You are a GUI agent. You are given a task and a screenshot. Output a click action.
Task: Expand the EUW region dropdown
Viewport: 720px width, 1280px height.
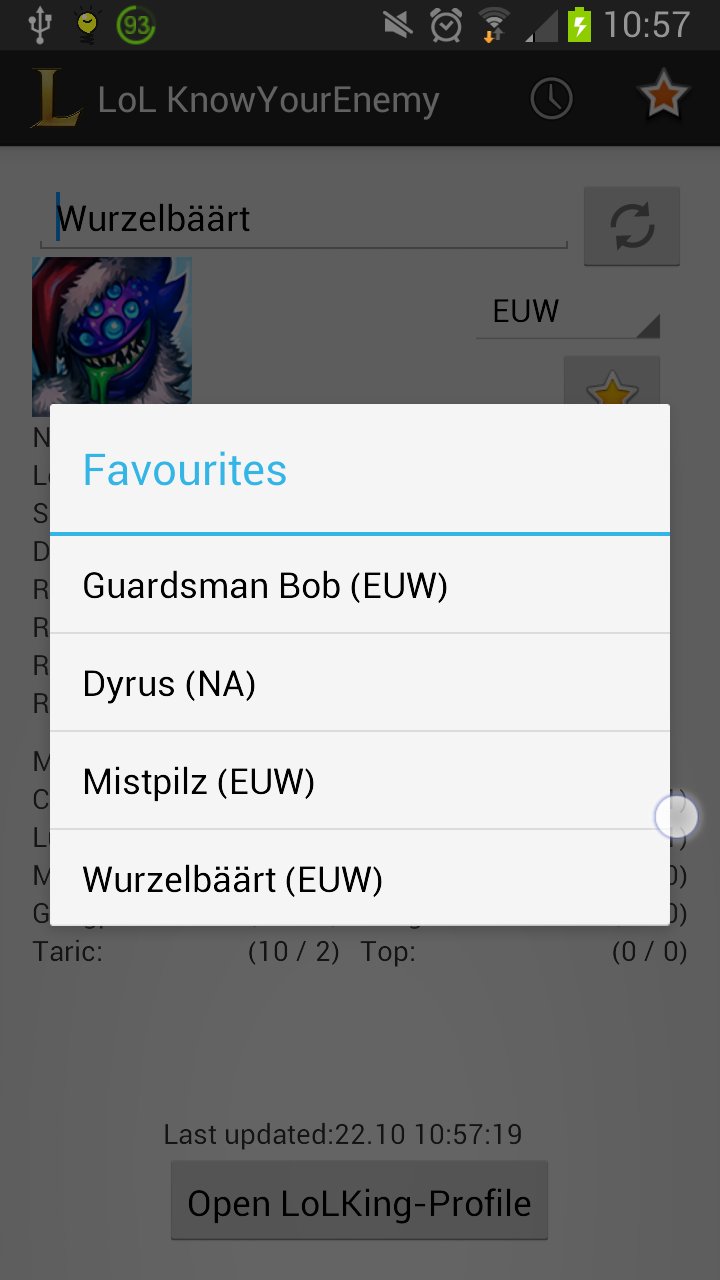point(568,311)
